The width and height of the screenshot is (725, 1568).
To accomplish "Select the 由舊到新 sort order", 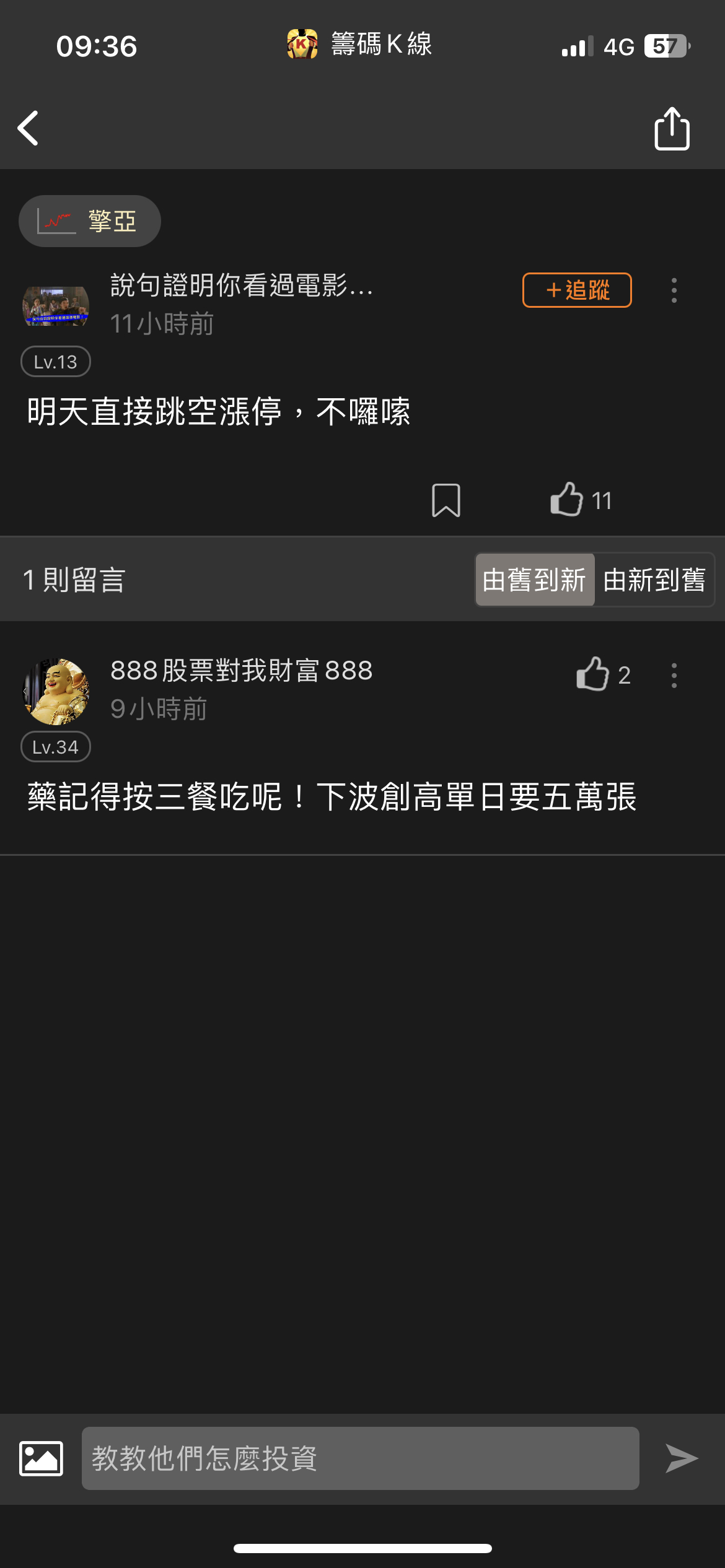I will pyautogui.click(x=534, y=580).
